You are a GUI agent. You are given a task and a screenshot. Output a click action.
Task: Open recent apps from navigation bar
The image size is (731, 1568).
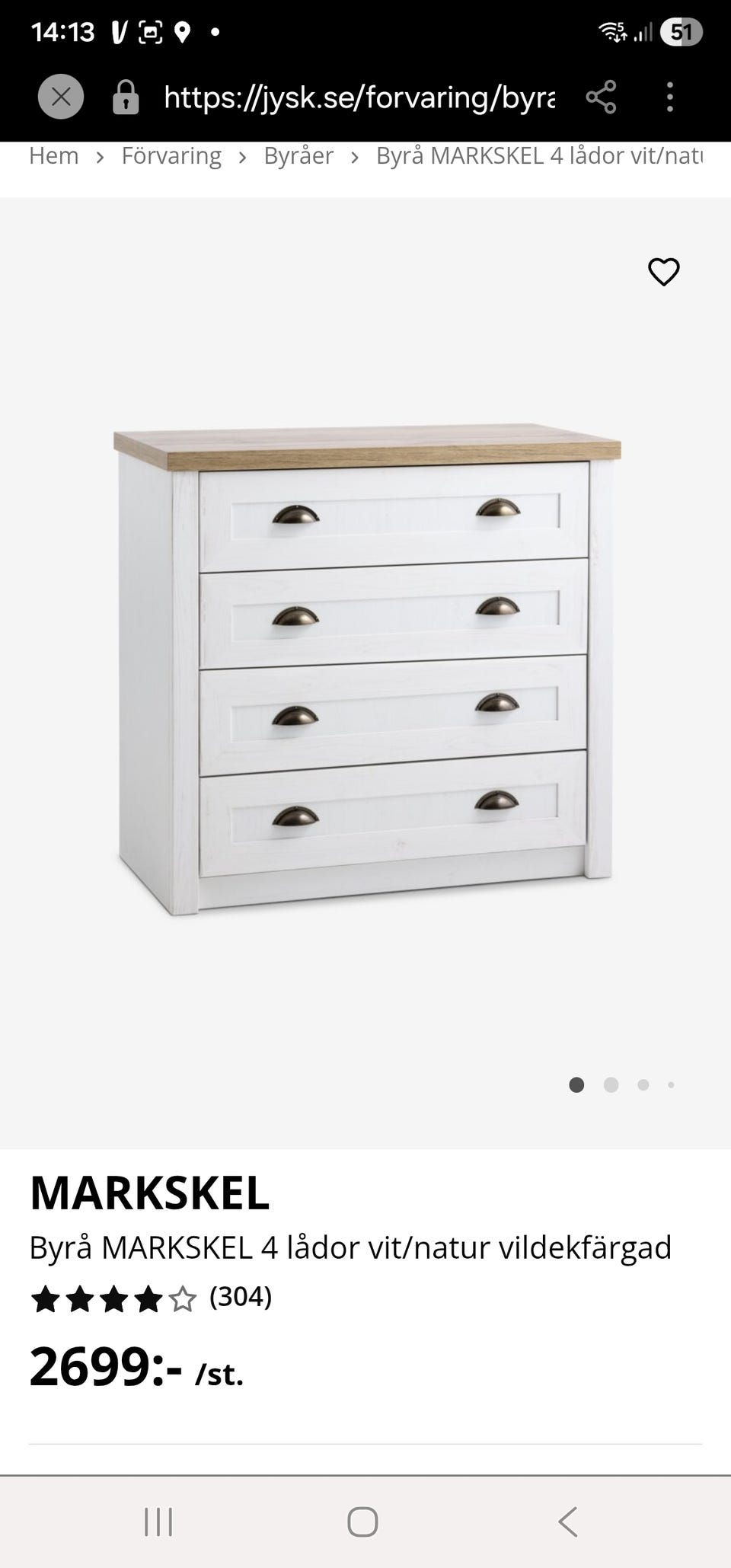(x=158, y=1522)
